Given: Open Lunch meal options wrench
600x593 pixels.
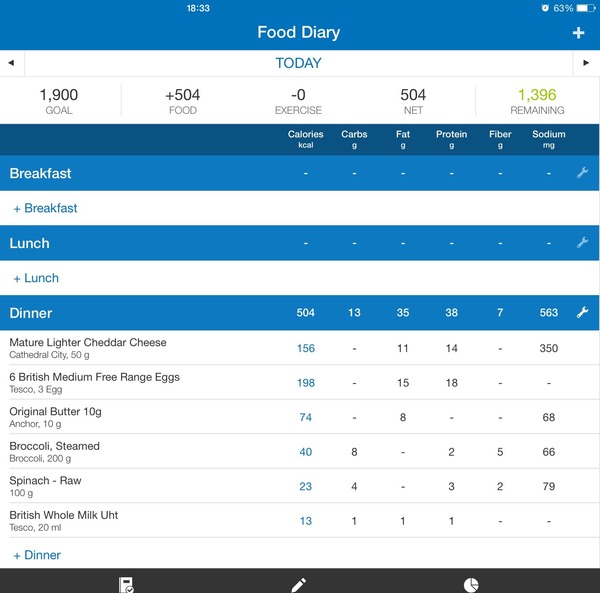Looking at the screenshot, I should coord(582,243).
